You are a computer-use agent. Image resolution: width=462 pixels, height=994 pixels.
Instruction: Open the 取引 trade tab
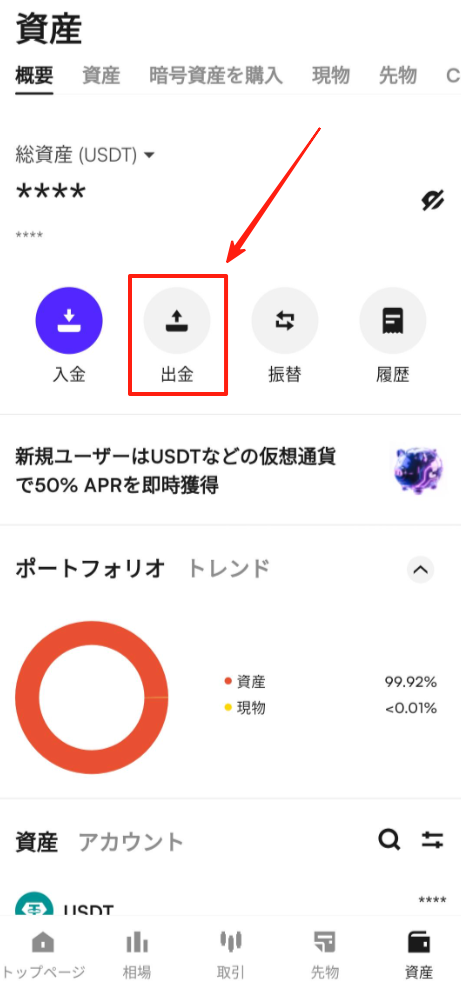coord(231,954)
